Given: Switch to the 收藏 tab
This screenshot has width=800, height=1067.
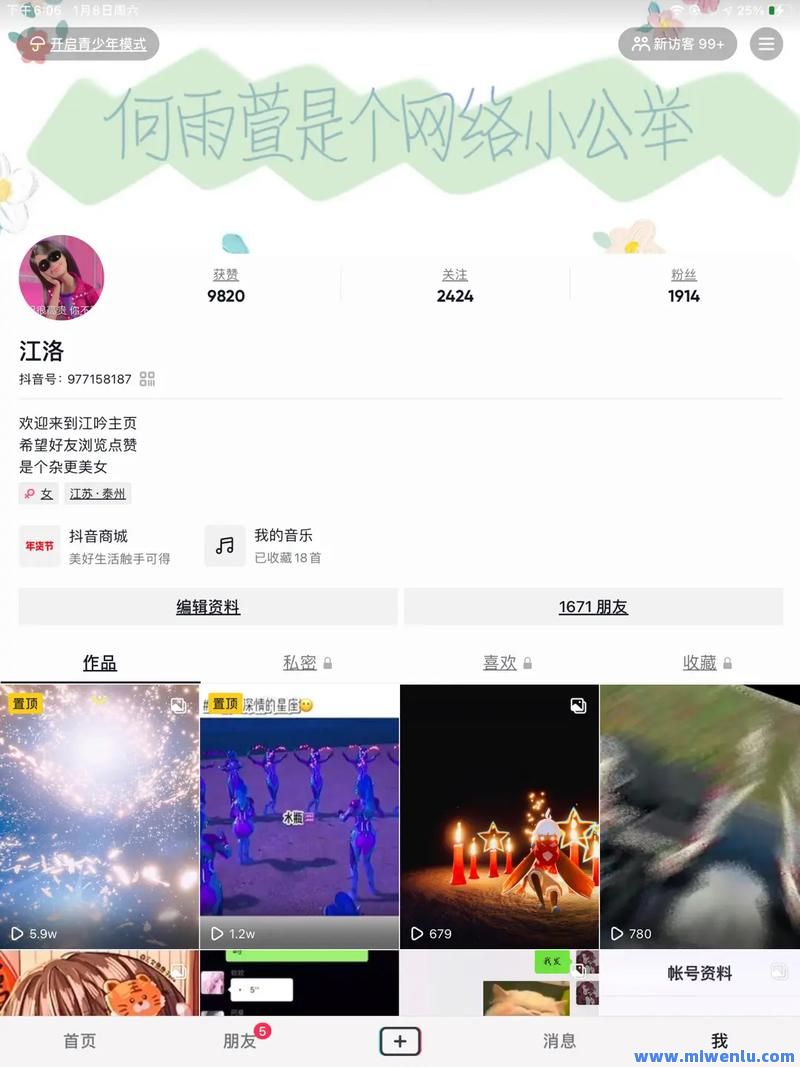Looking at the screenshot, I should tap(700, 662).
